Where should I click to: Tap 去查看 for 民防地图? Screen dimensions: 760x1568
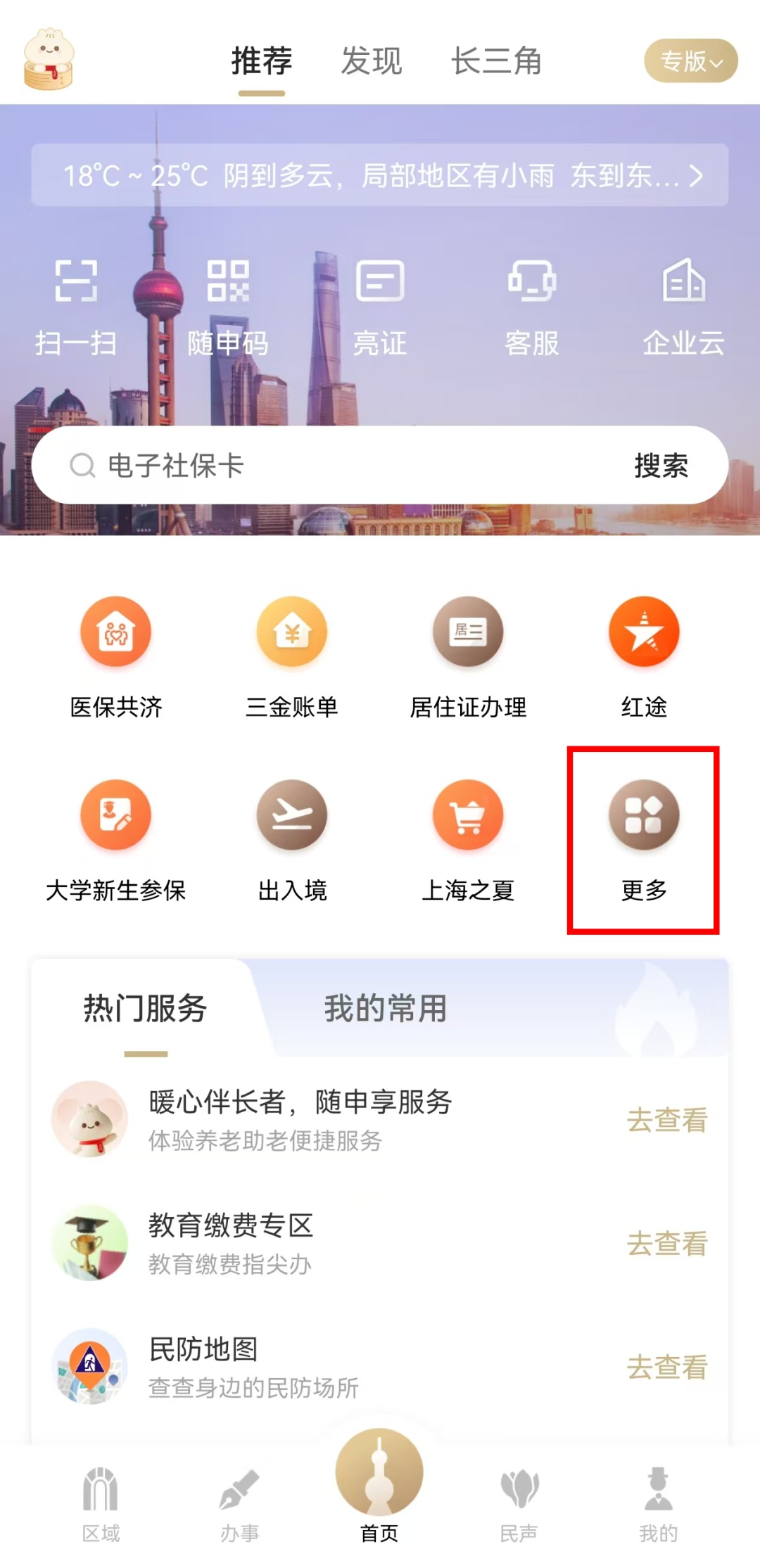(666, 1367)
